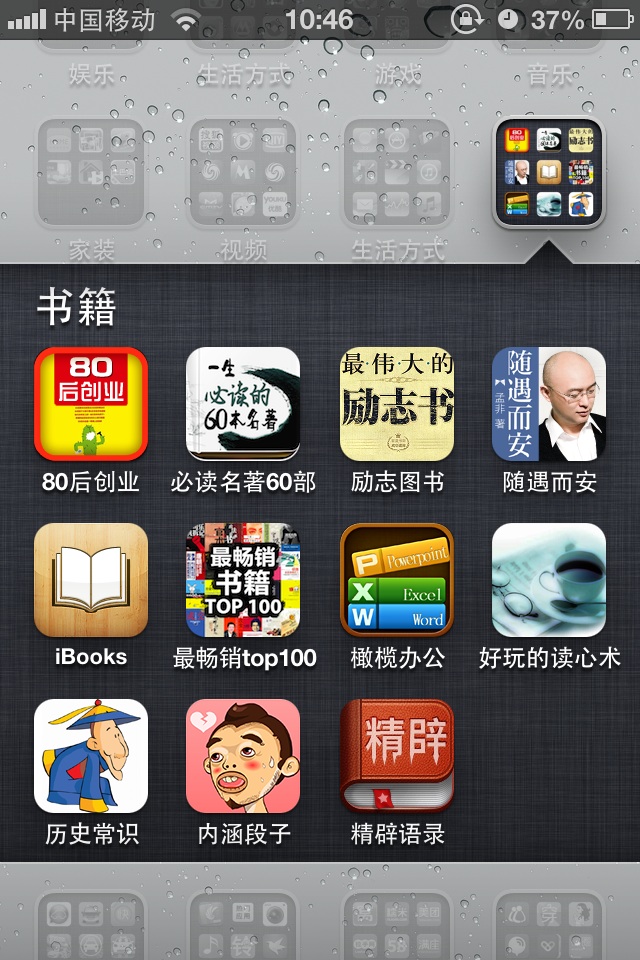
Task: Launch 历史常识 app
Action: (x=91, y=756)
